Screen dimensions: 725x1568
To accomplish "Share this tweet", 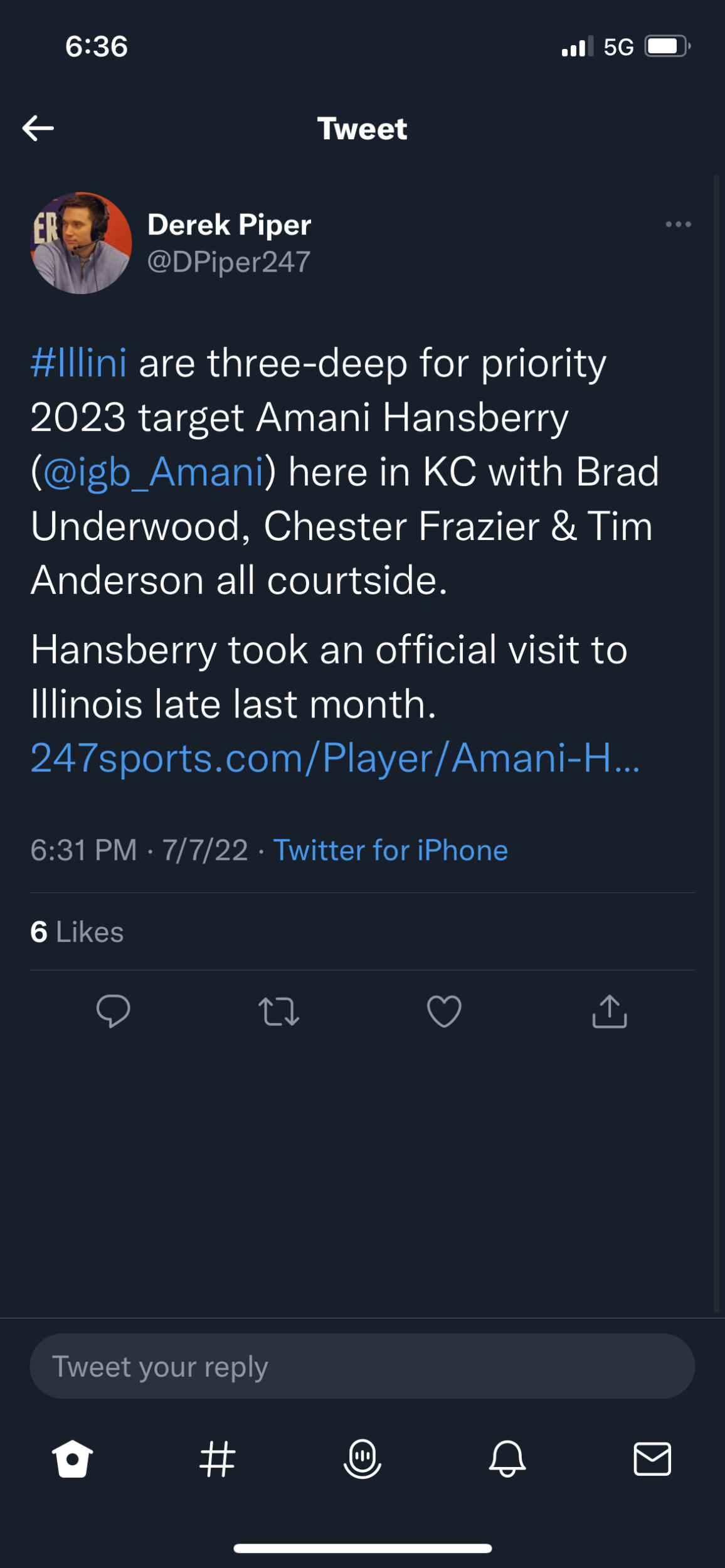I will (610, 1011).
